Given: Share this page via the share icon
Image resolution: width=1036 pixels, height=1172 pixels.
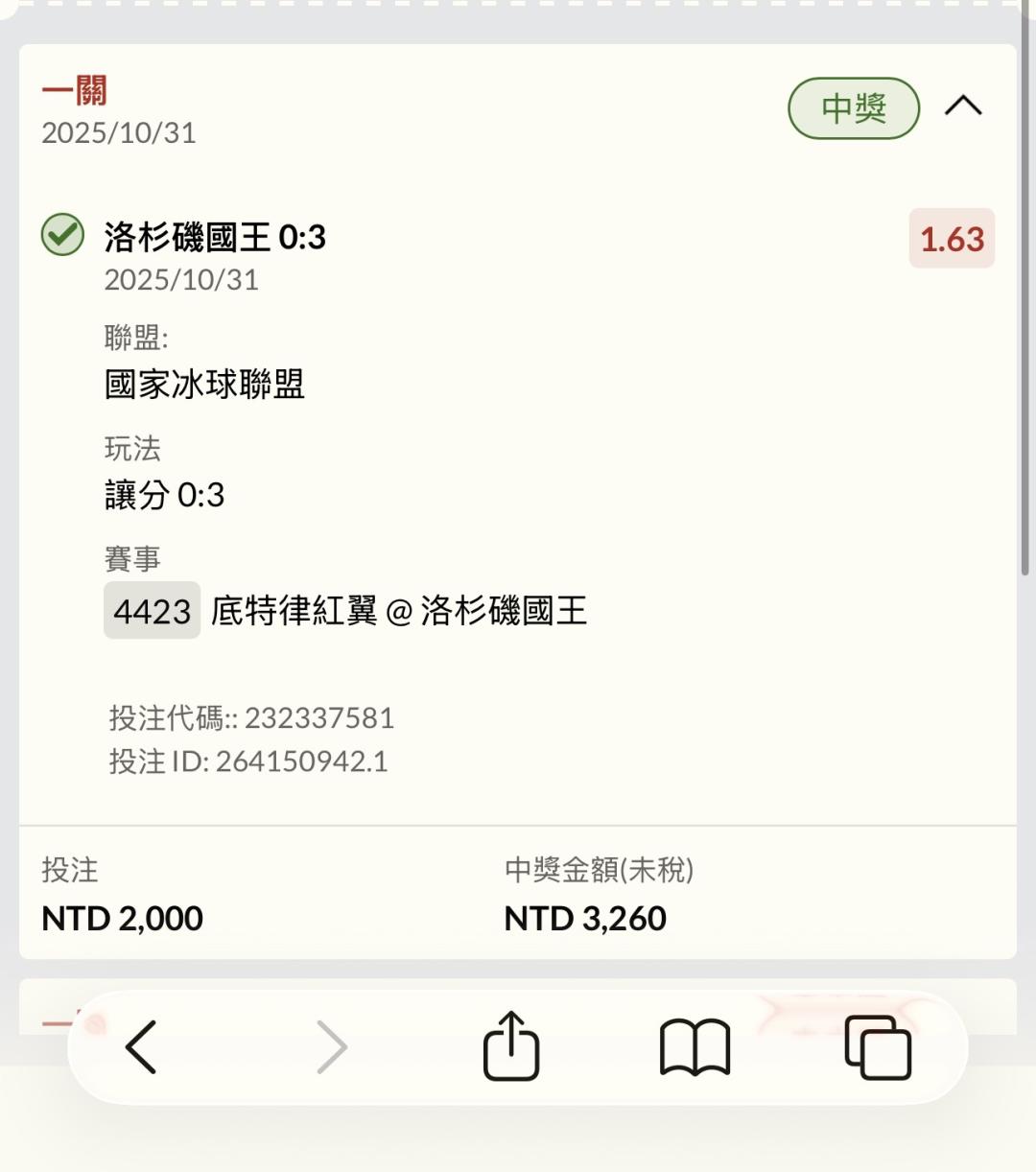Looking at the screenshot, I should [511, 1046].
